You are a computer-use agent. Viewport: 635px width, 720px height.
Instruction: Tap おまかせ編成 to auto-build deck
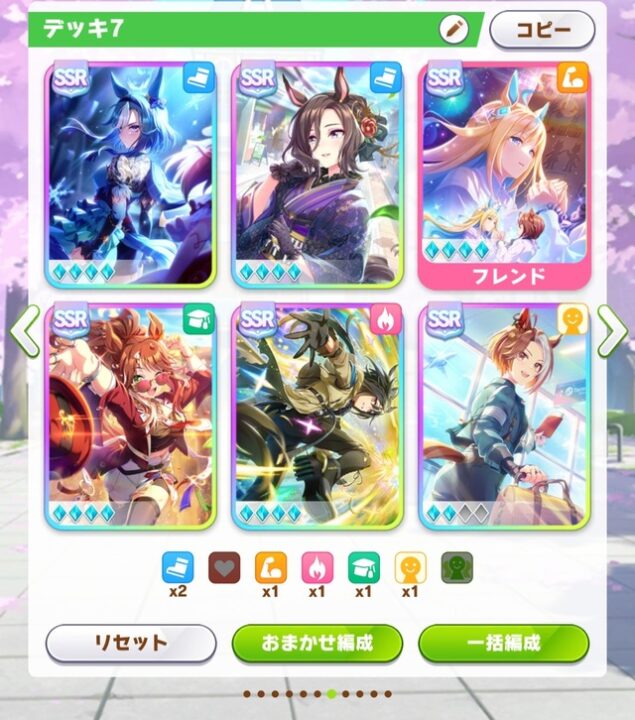pos(317,643)
